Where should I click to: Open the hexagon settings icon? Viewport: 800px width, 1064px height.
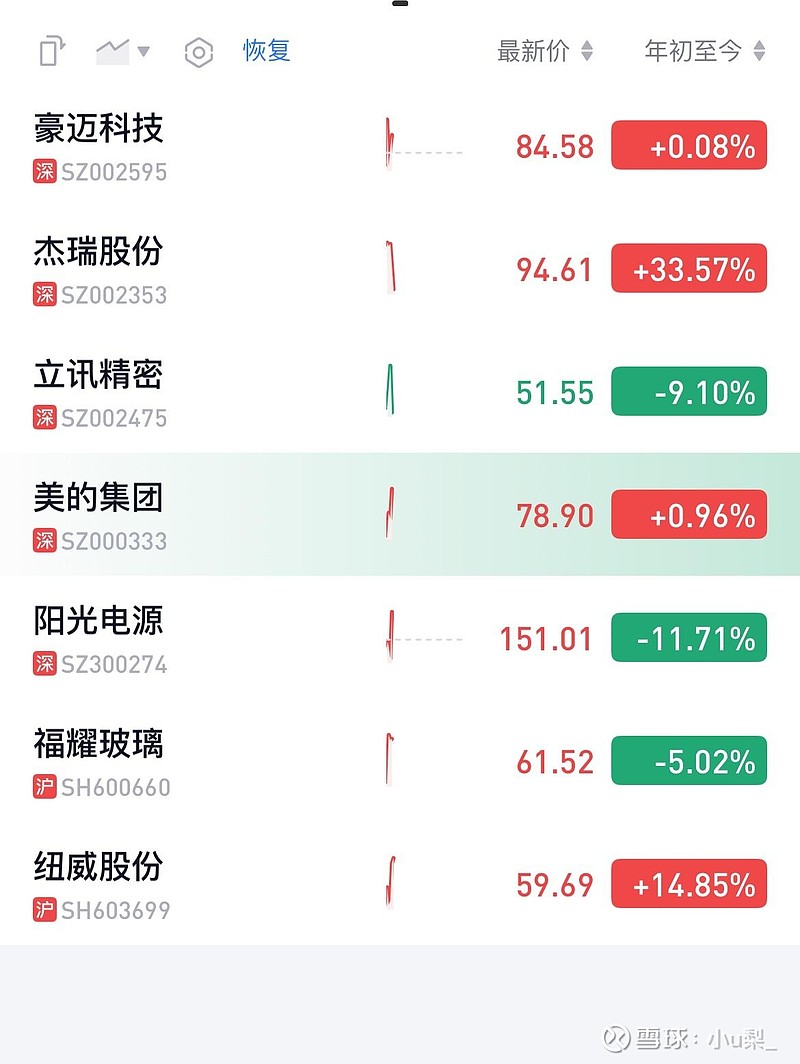[199, 52]
